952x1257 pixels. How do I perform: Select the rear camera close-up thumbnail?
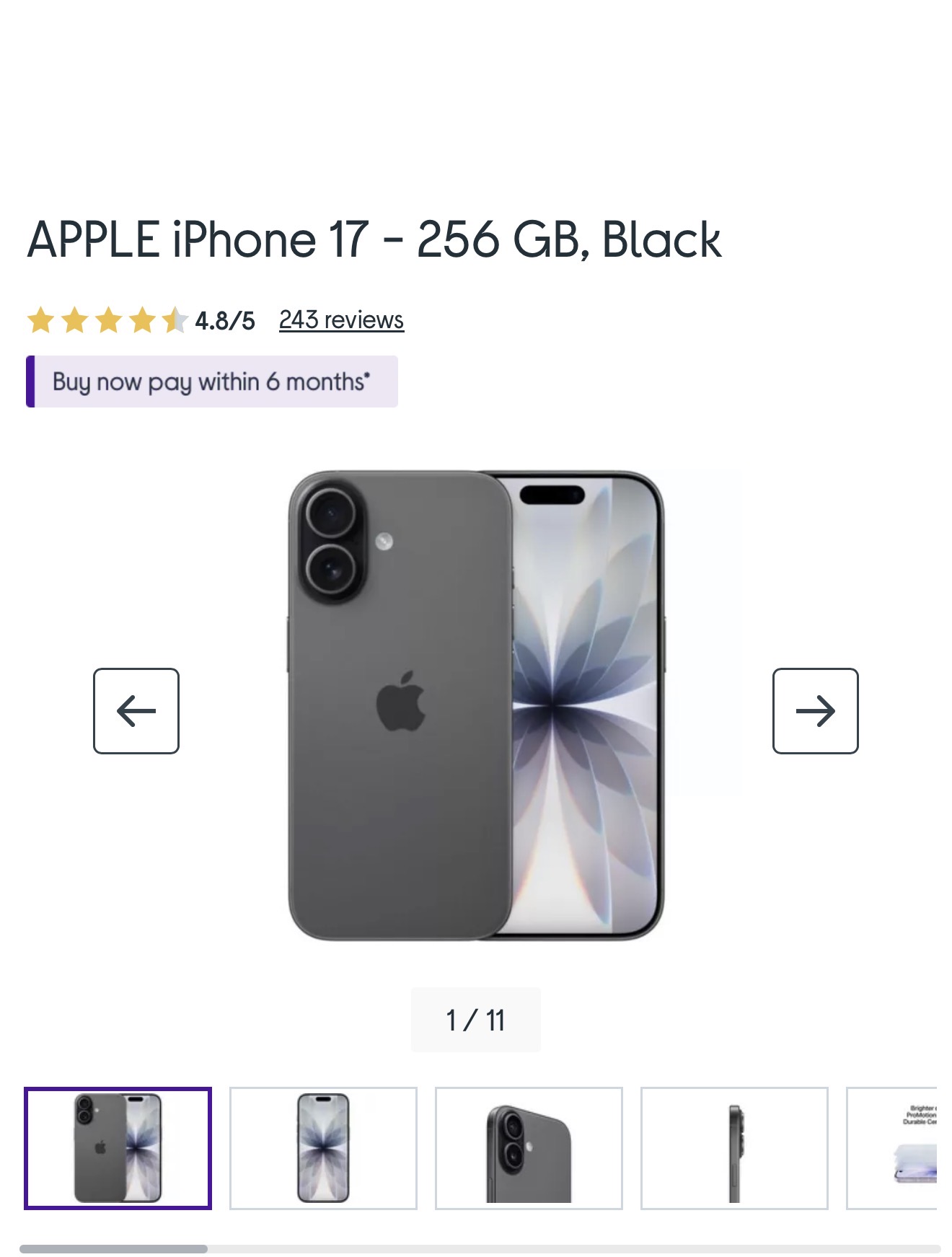529,1148
